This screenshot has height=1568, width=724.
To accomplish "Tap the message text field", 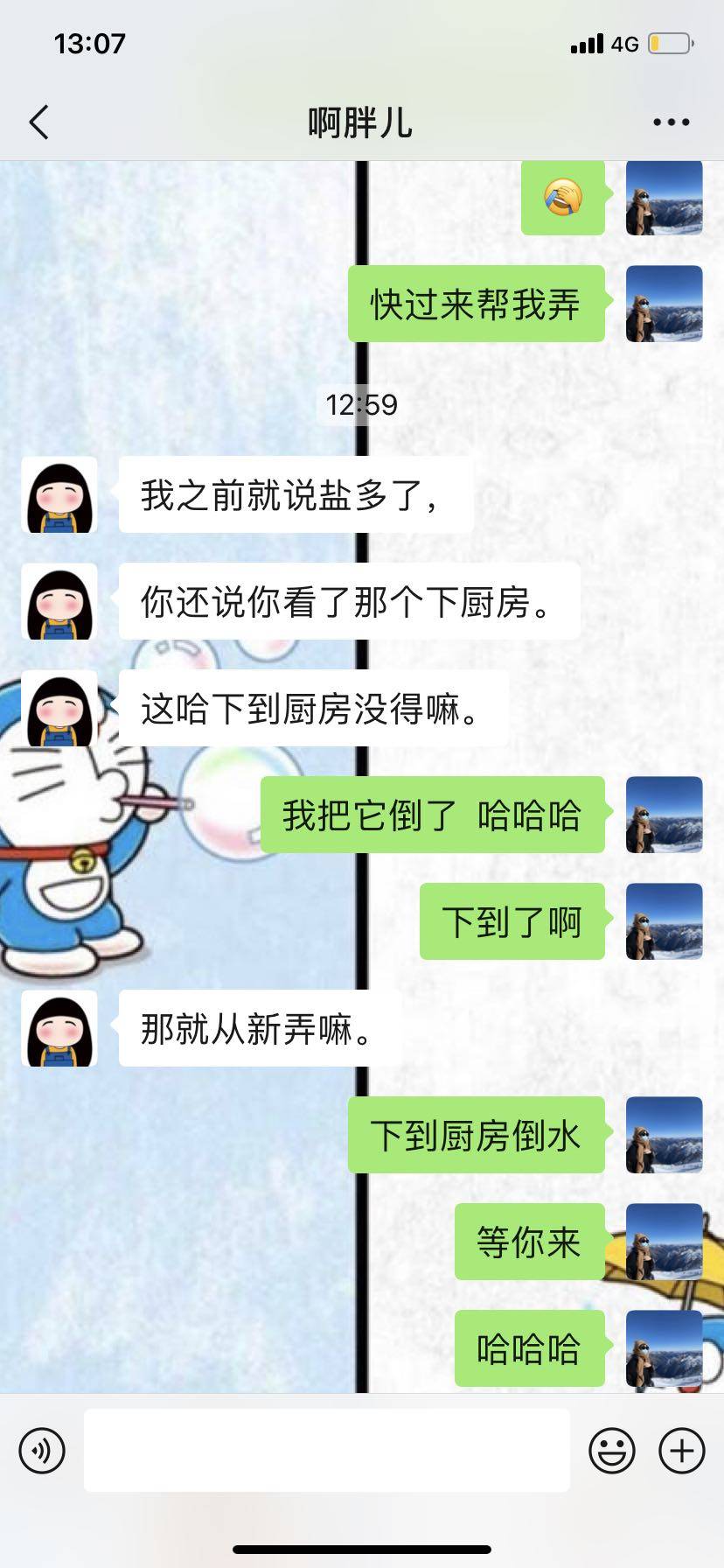I will tap(326, 1450).
